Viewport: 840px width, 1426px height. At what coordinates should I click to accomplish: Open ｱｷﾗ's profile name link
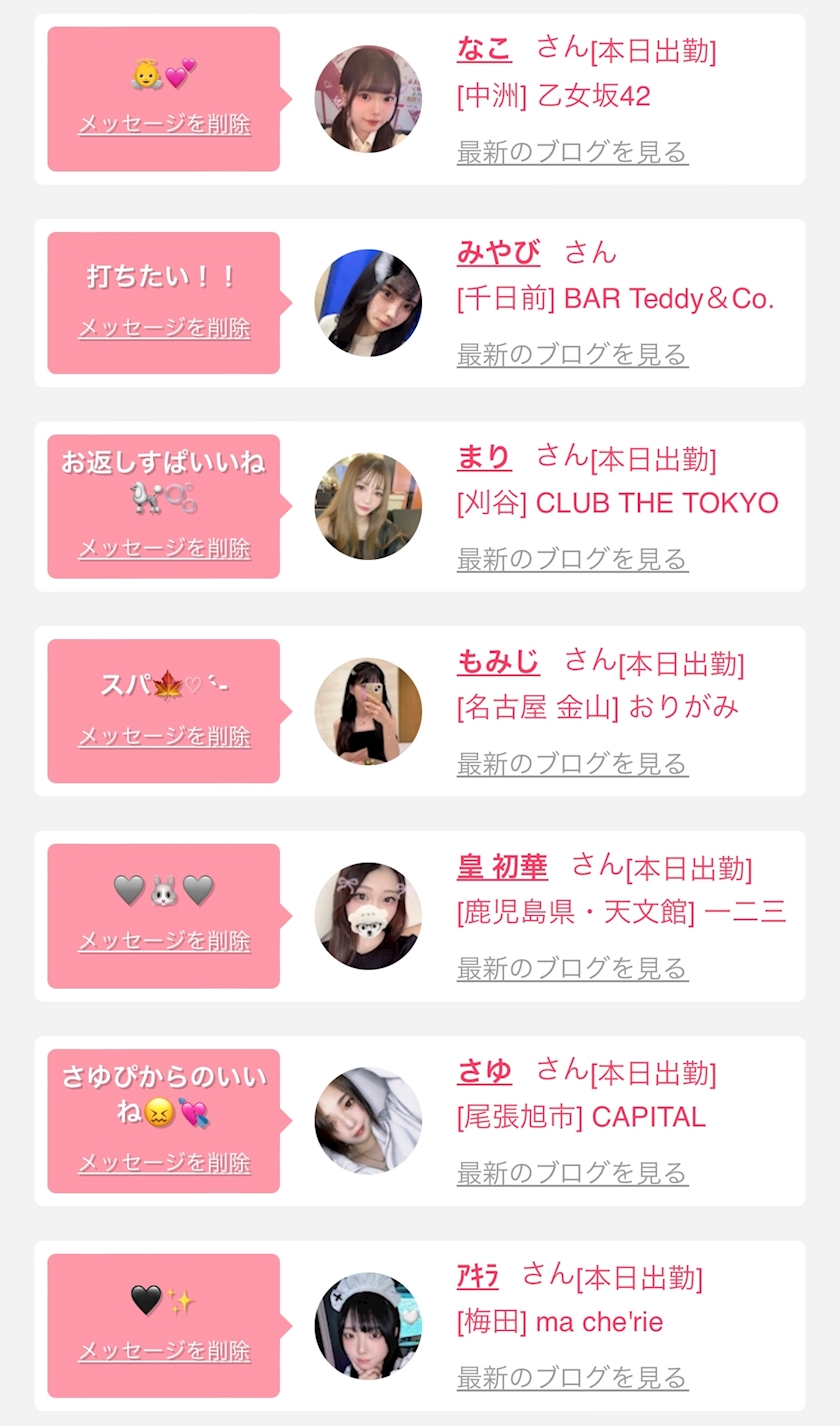(x=478, y=1275)
